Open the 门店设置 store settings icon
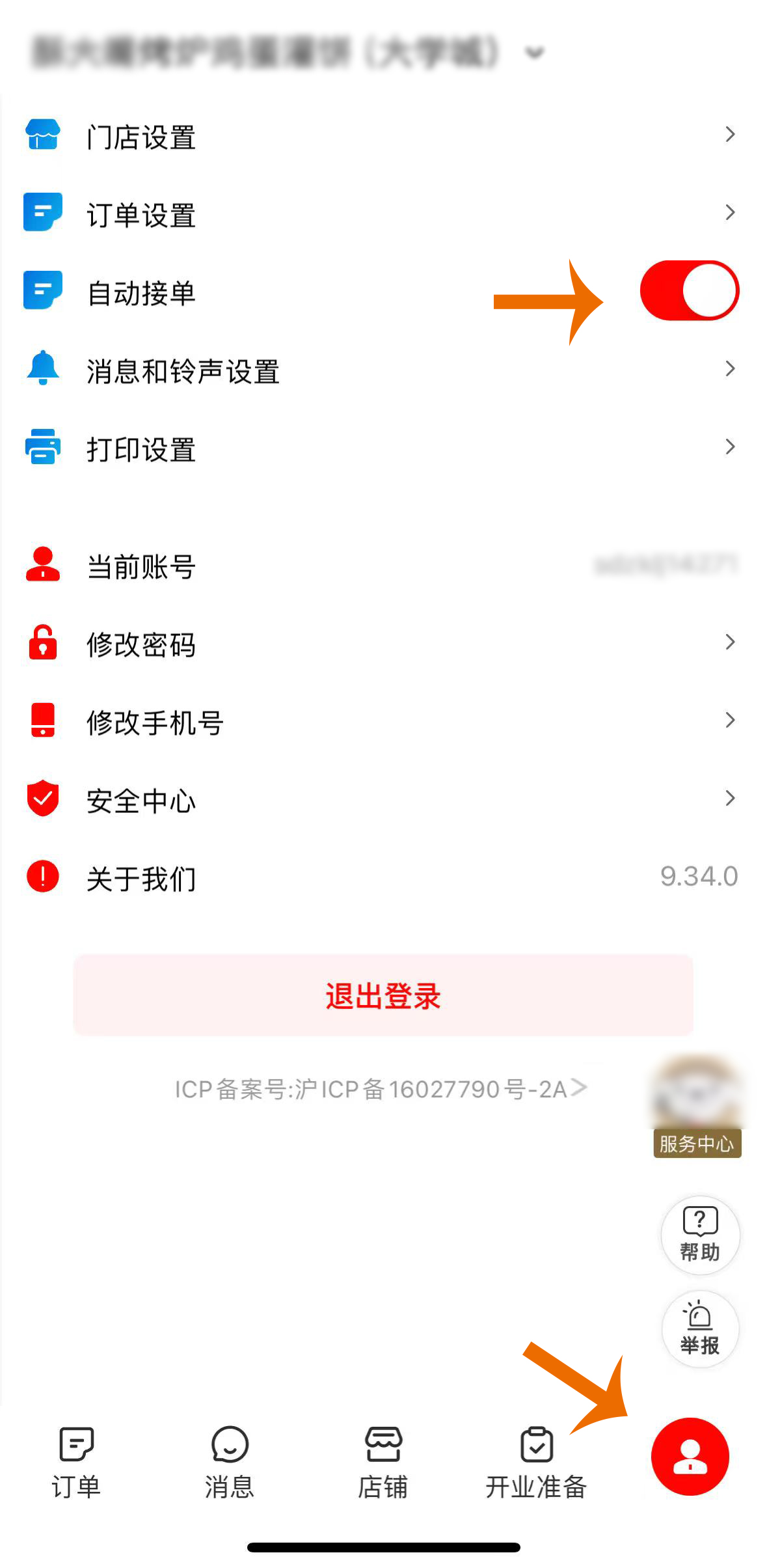The height and width of the screenshot is (1568, 767). click(42, 135)
